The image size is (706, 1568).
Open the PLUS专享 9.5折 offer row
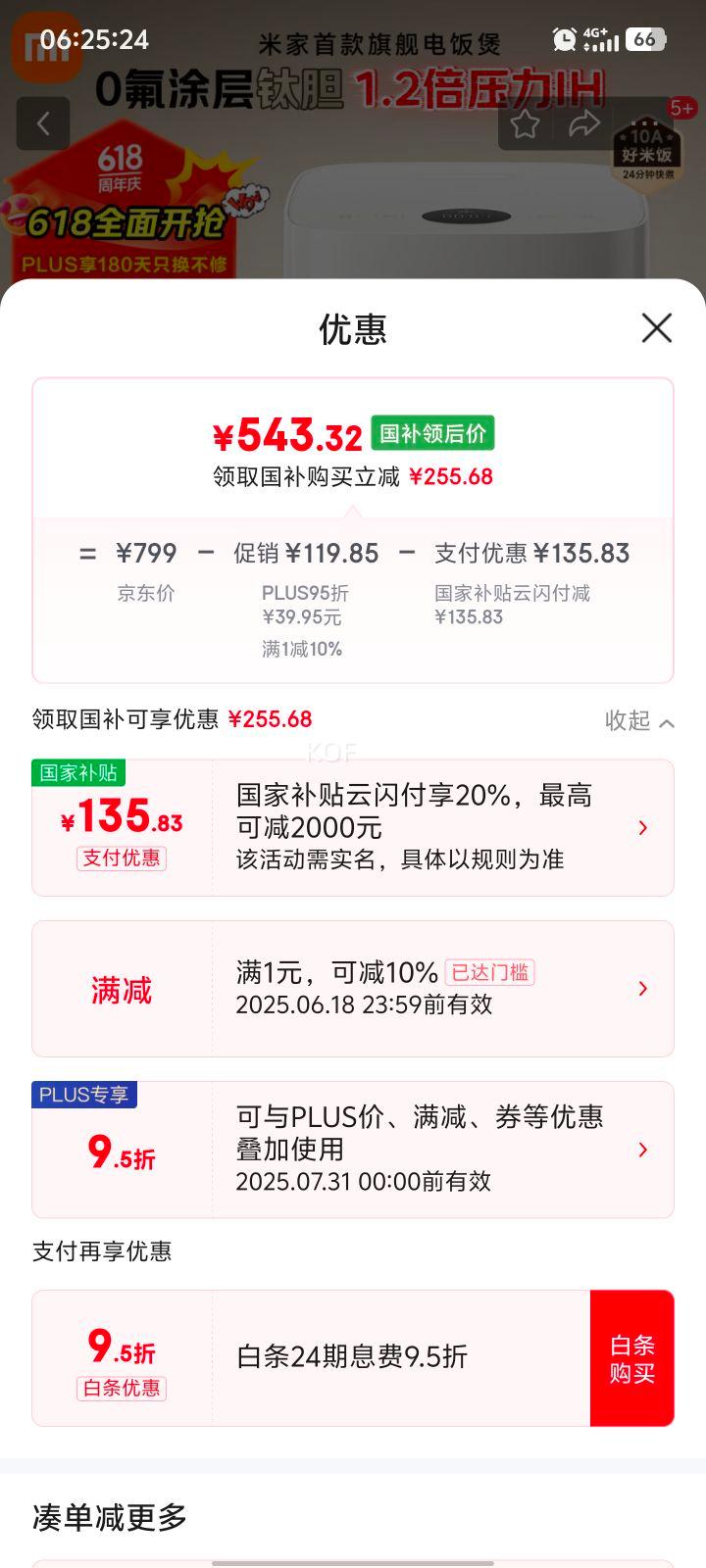point(353,1149)
